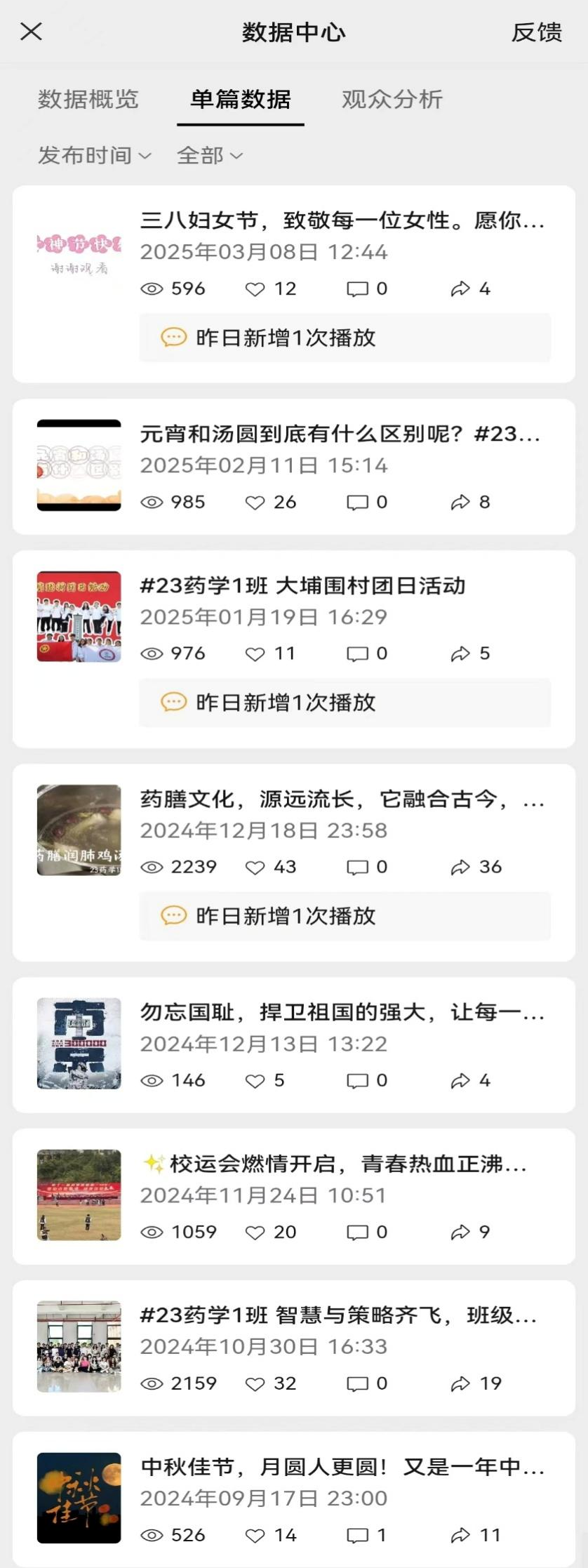Open the 勿忘国耻 post data
The image size is (588, 1568).
342,1013
